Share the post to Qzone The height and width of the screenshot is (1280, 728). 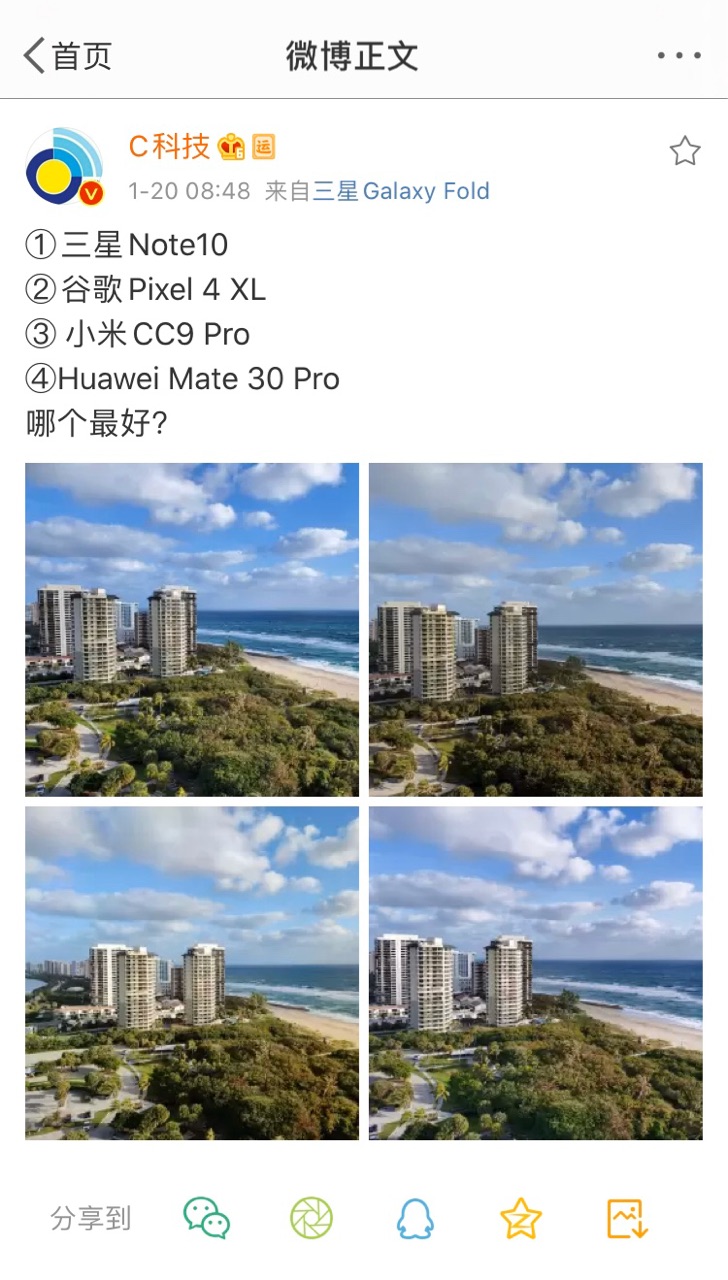coord(521,1218)
